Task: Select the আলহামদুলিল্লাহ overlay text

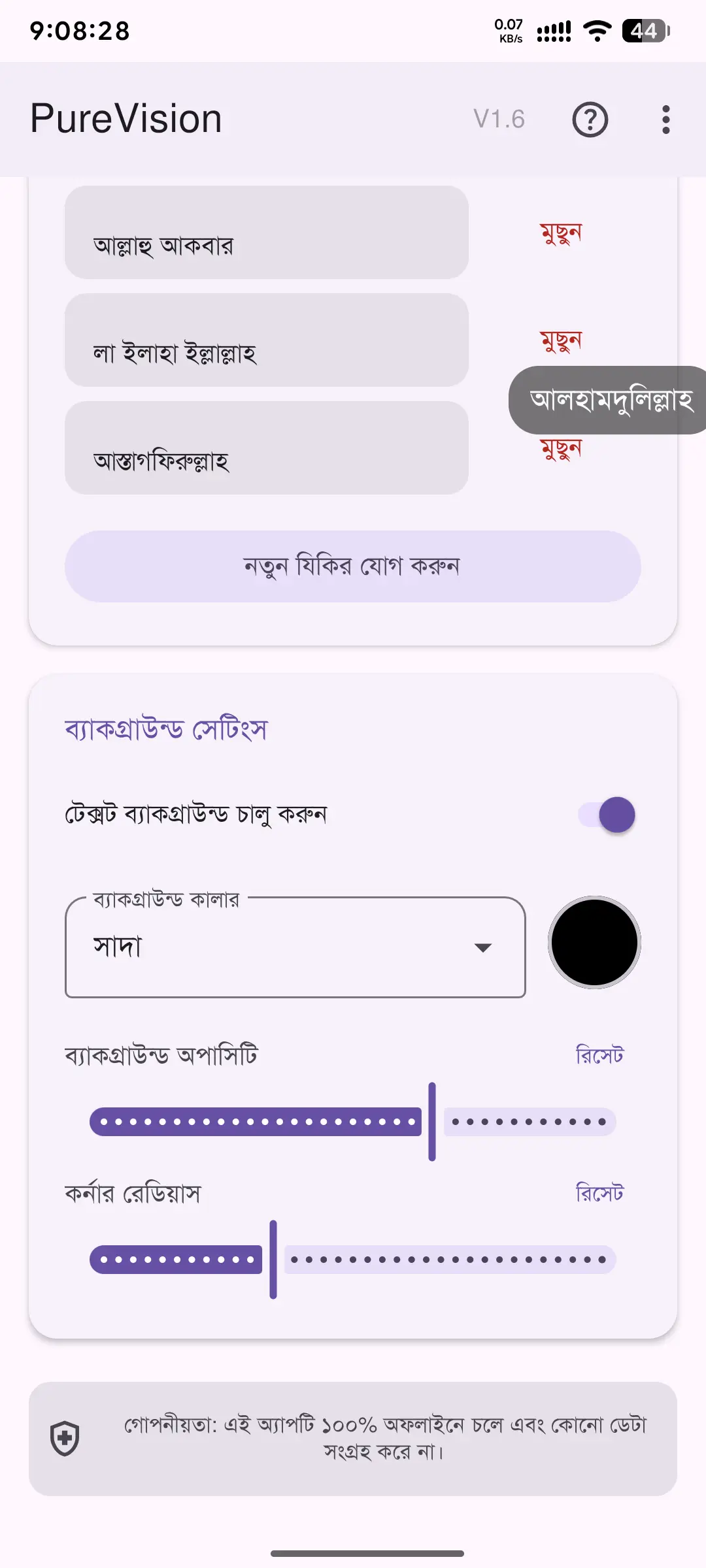Action: click(613, 399)
